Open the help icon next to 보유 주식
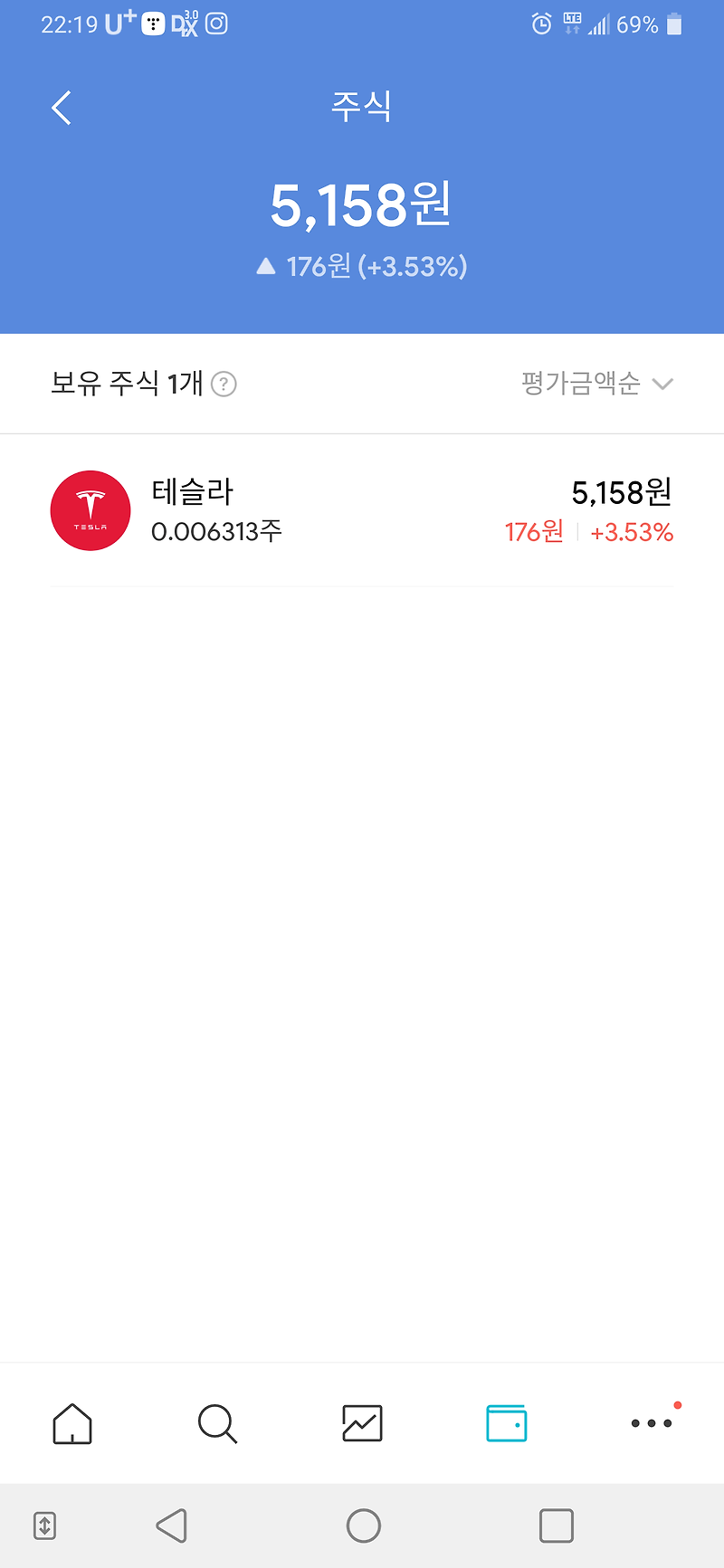The image size is (724, 1568). [224, 385]
